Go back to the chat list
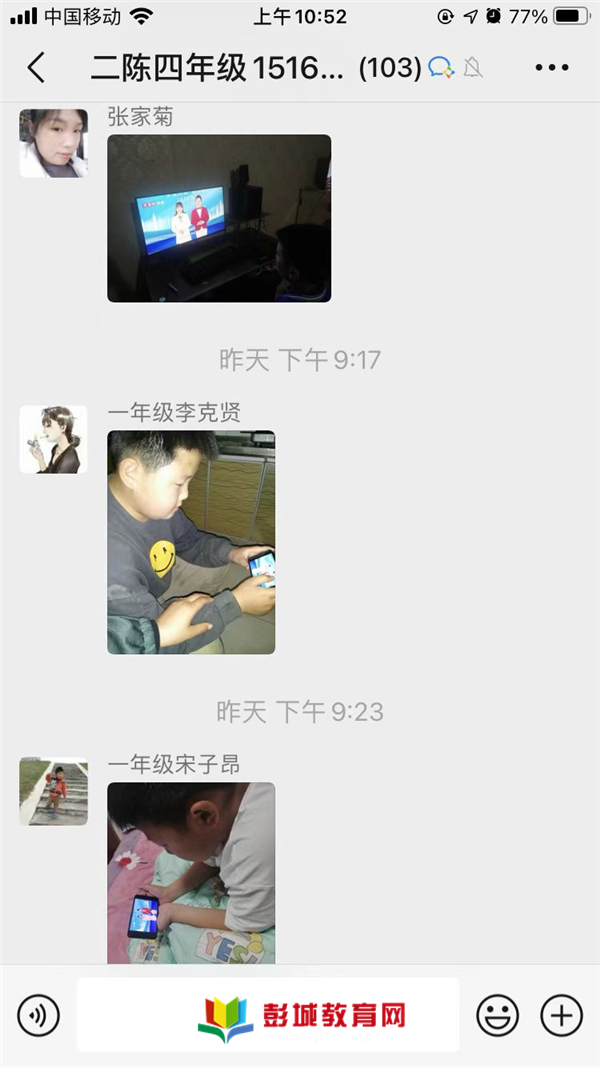 tap(36, 68)
